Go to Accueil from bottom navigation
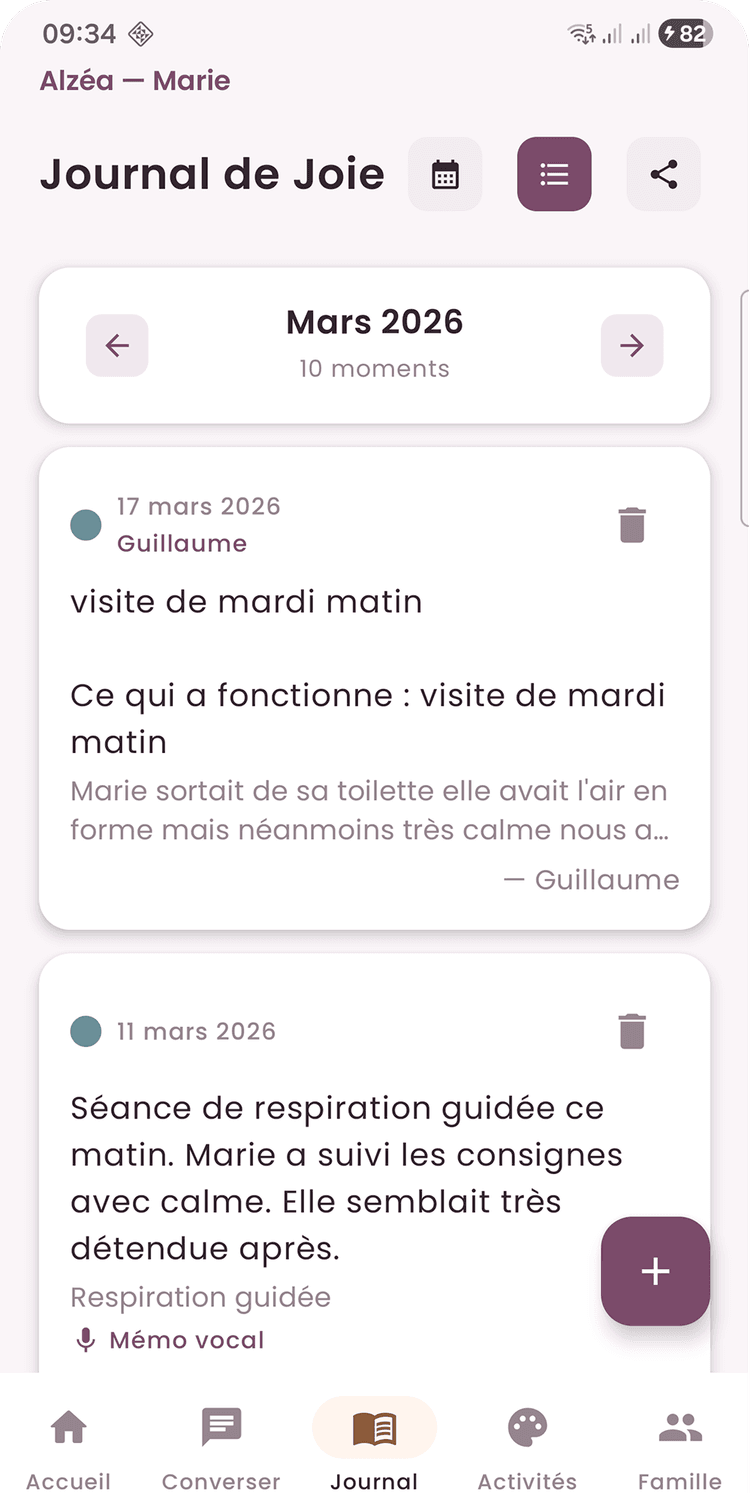750x1493 pixels. coord(67,1425)
